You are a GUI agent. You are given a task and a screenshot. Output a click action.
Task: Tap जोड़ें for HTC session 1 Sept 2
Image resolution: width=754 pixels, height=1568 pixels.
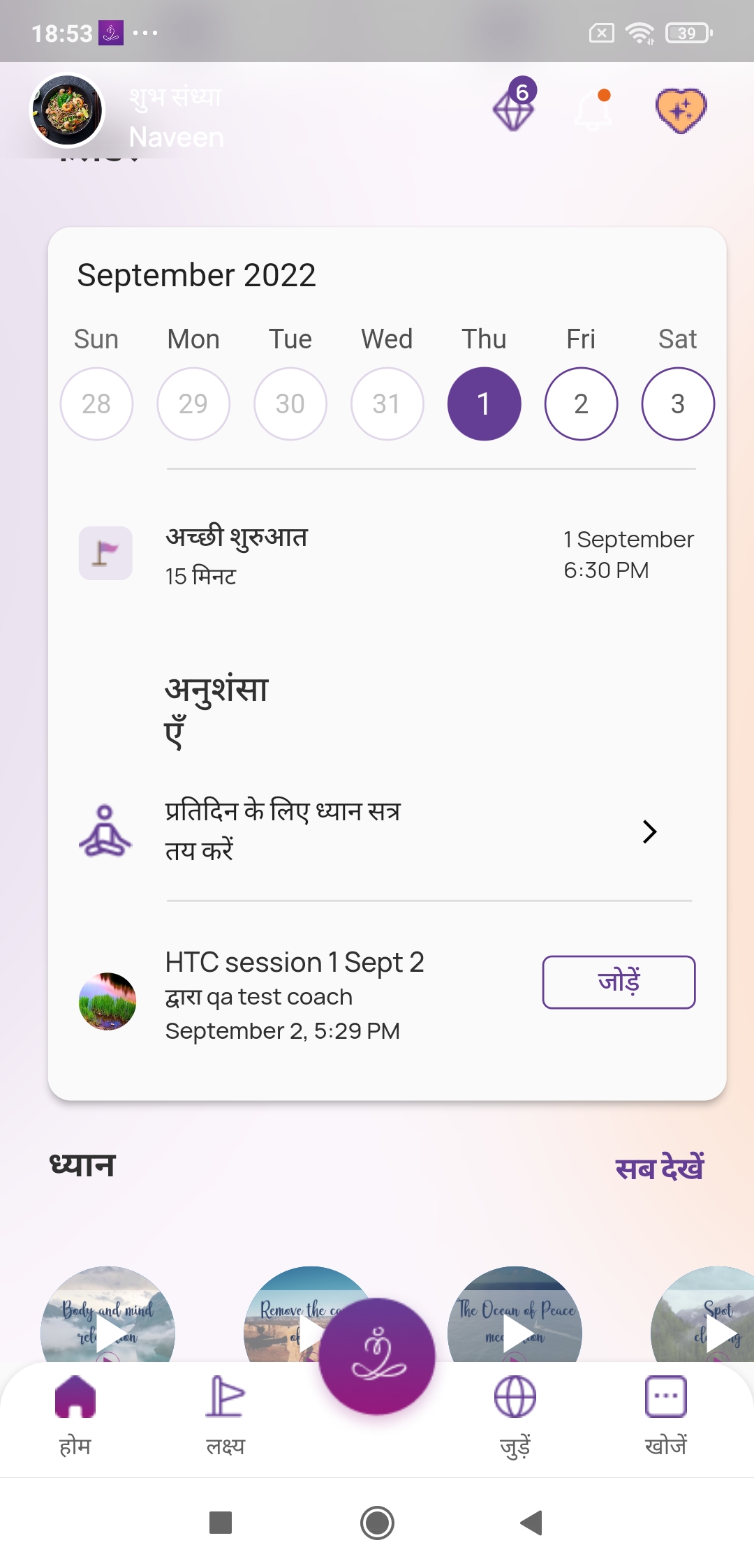click(x=619, y=982)
